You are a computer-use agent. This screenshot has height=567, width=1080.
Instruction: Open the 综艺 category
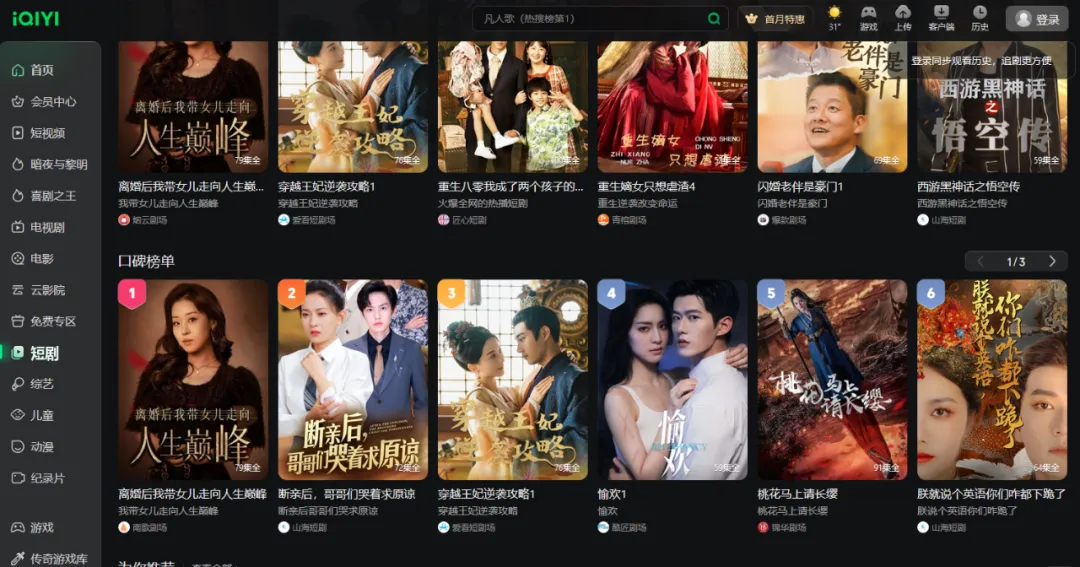[42, 384]
